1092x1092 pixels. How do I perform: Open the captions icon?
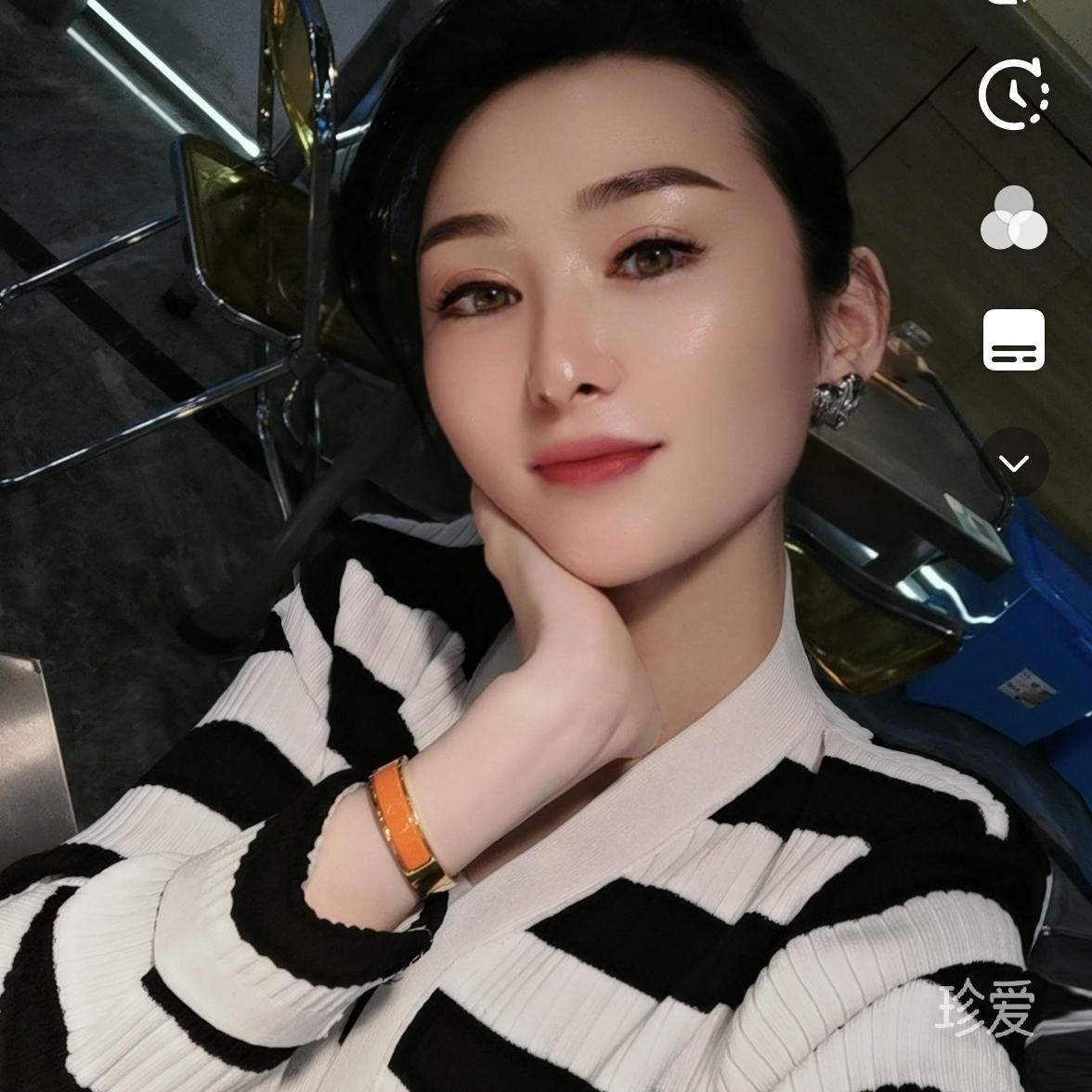pyautogui.click(x=1013, y=340)
